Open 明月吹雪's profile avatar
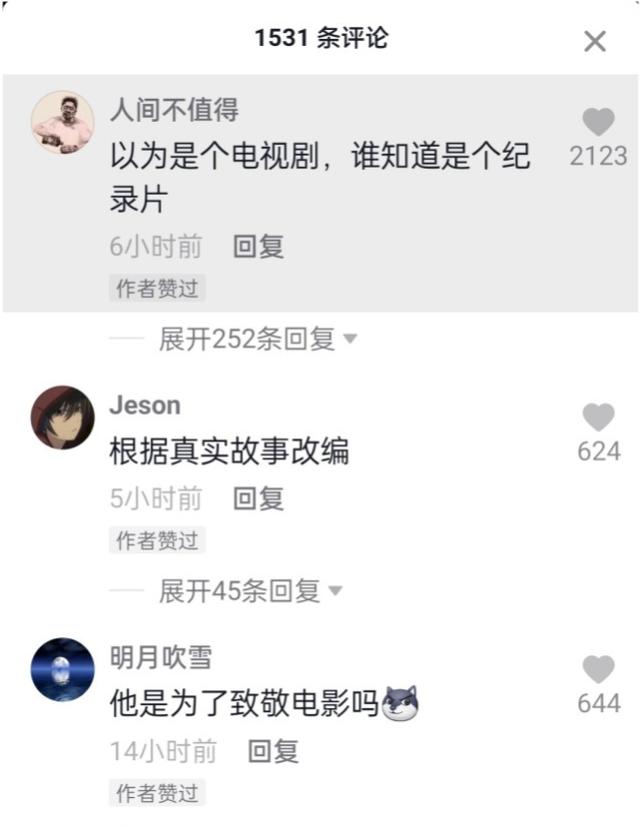This screenshot has height=826, width=640. 62,669
